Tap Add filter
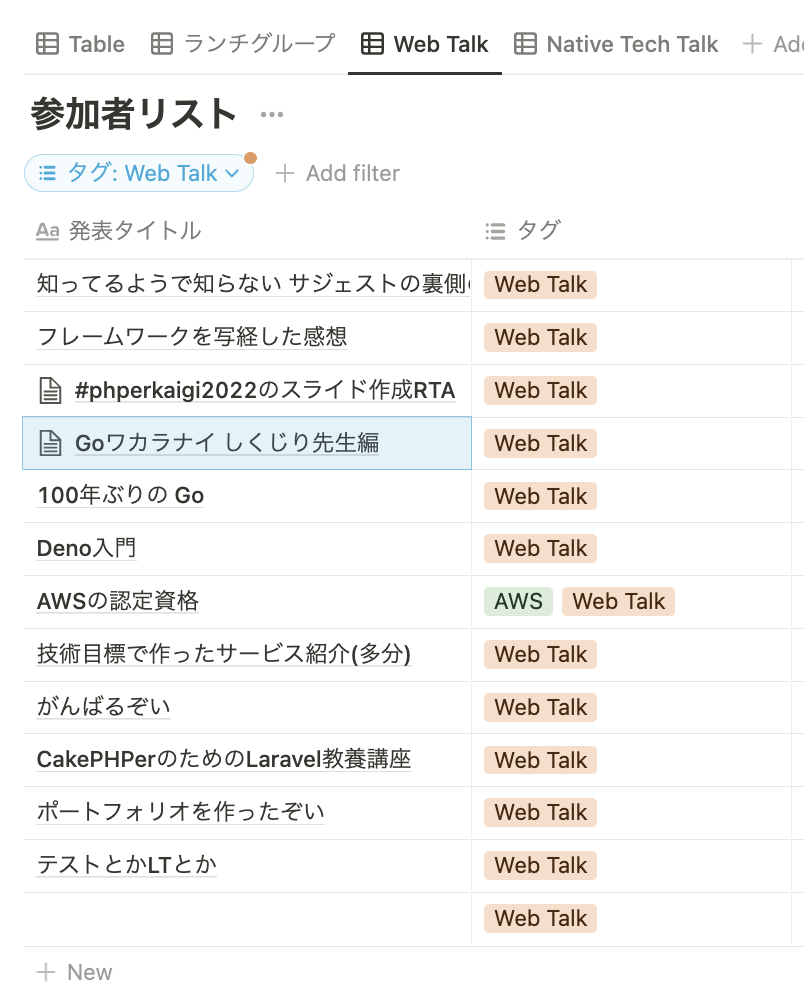This screenshot has width=804, height=984. [338, 173]
